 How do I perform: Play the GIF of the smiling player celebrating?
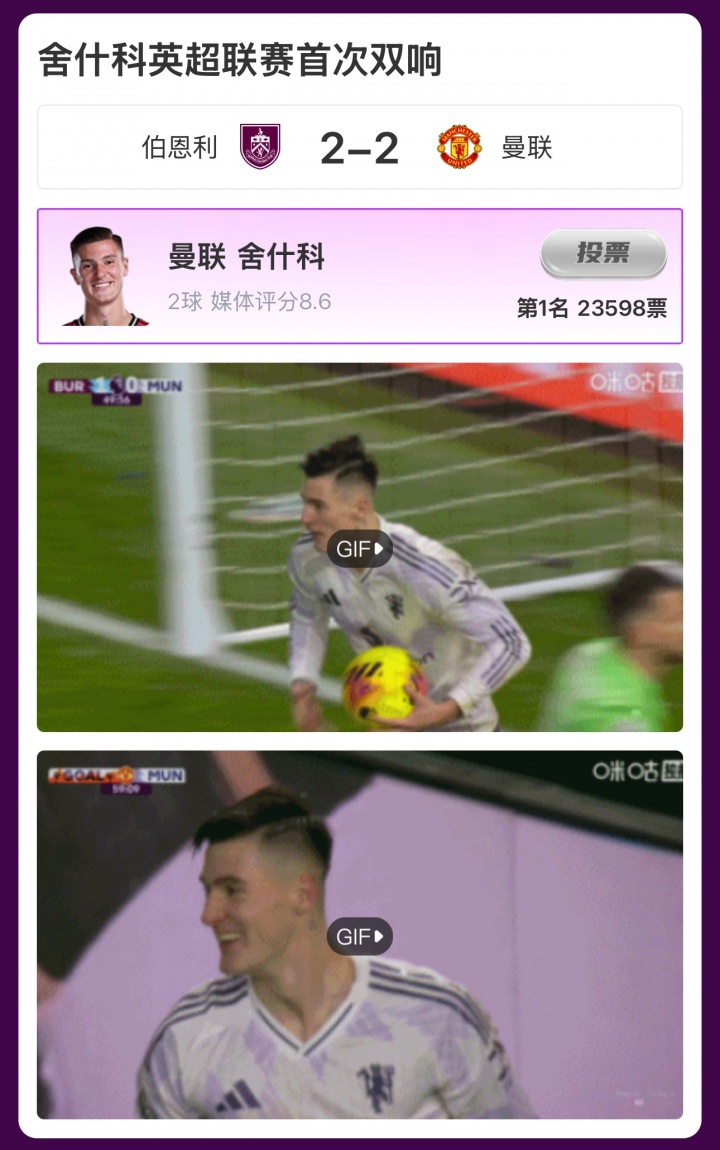point(360,936)
